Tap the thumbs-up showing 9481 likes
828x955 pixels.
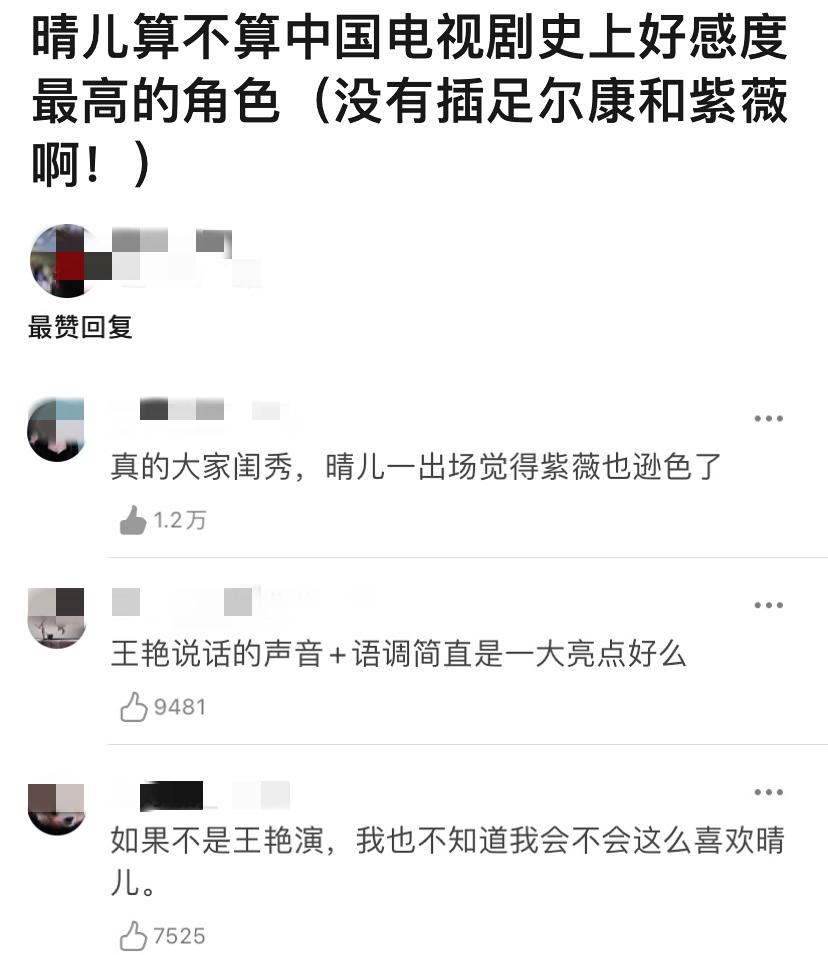click(x=133, y=706)
